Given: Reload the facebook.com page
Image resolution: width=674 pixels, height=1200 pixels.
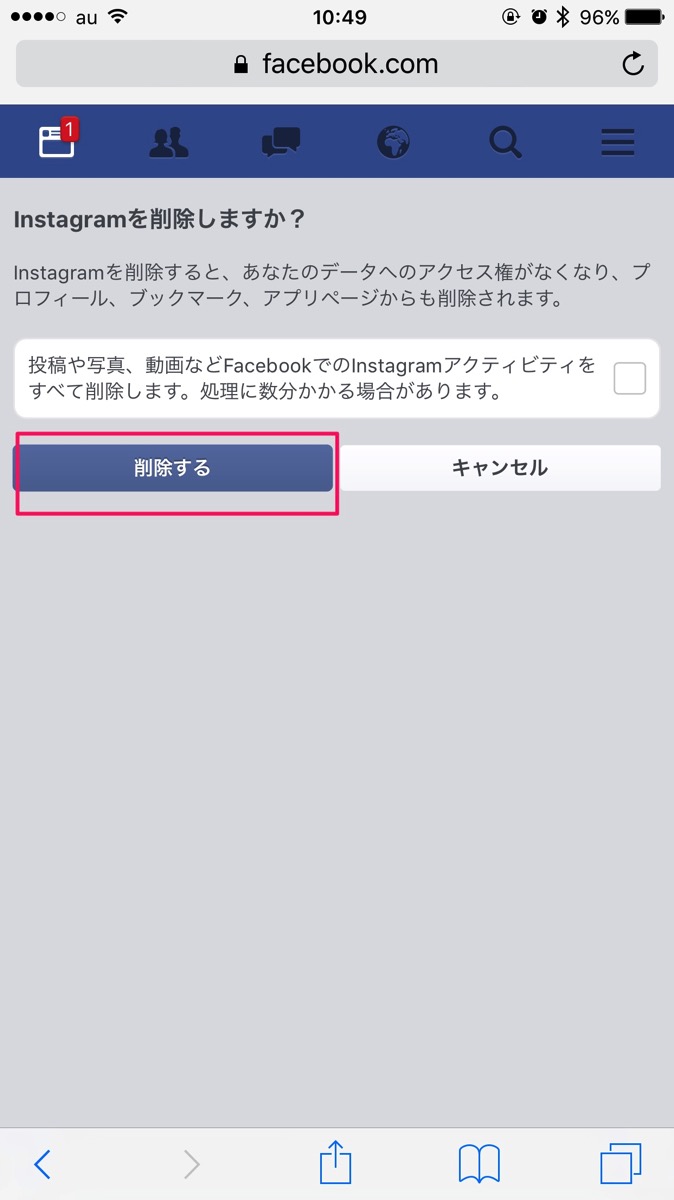Looking at the screenshot, I should pyautogui.click(x=632, y=65).
